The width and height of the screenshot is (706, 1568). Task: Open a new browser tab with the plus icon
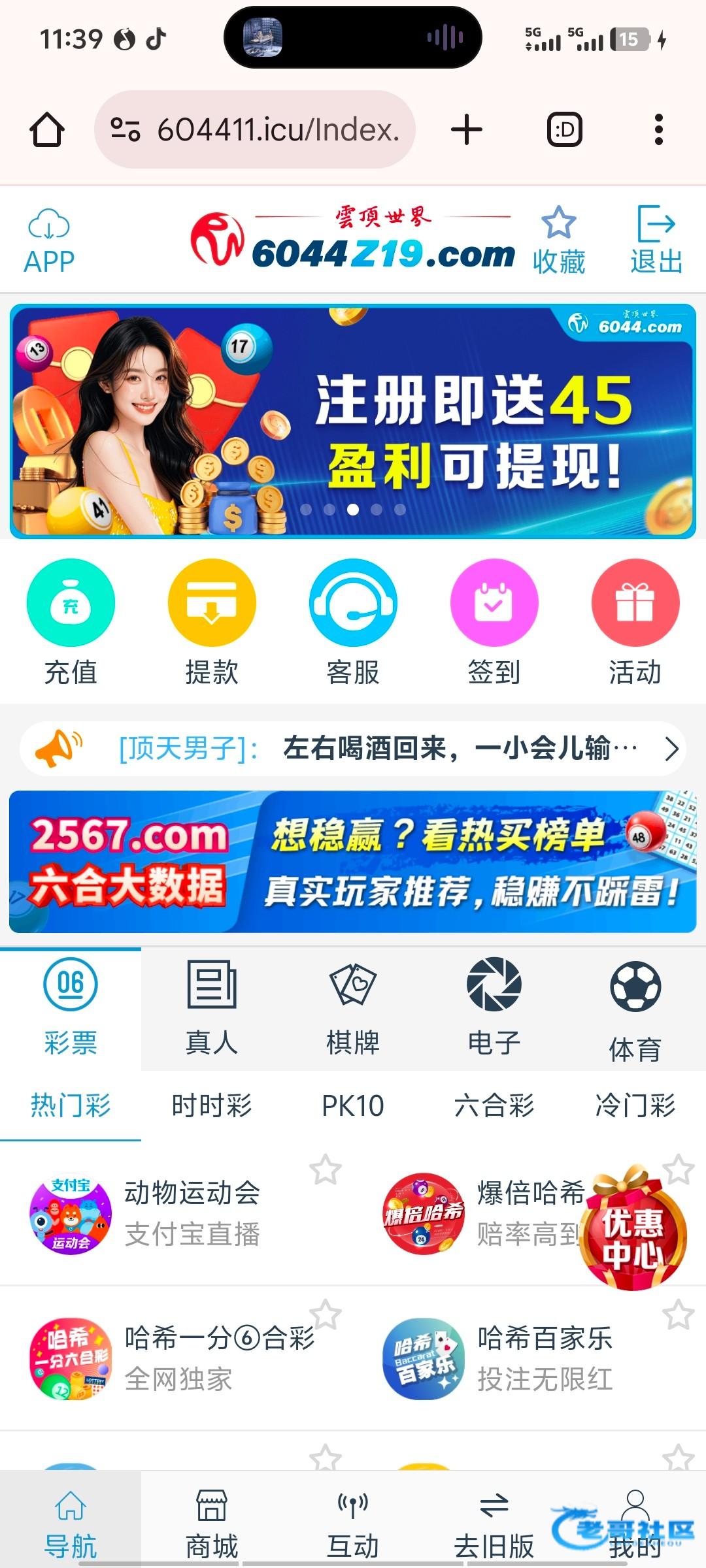coord(467,129)
